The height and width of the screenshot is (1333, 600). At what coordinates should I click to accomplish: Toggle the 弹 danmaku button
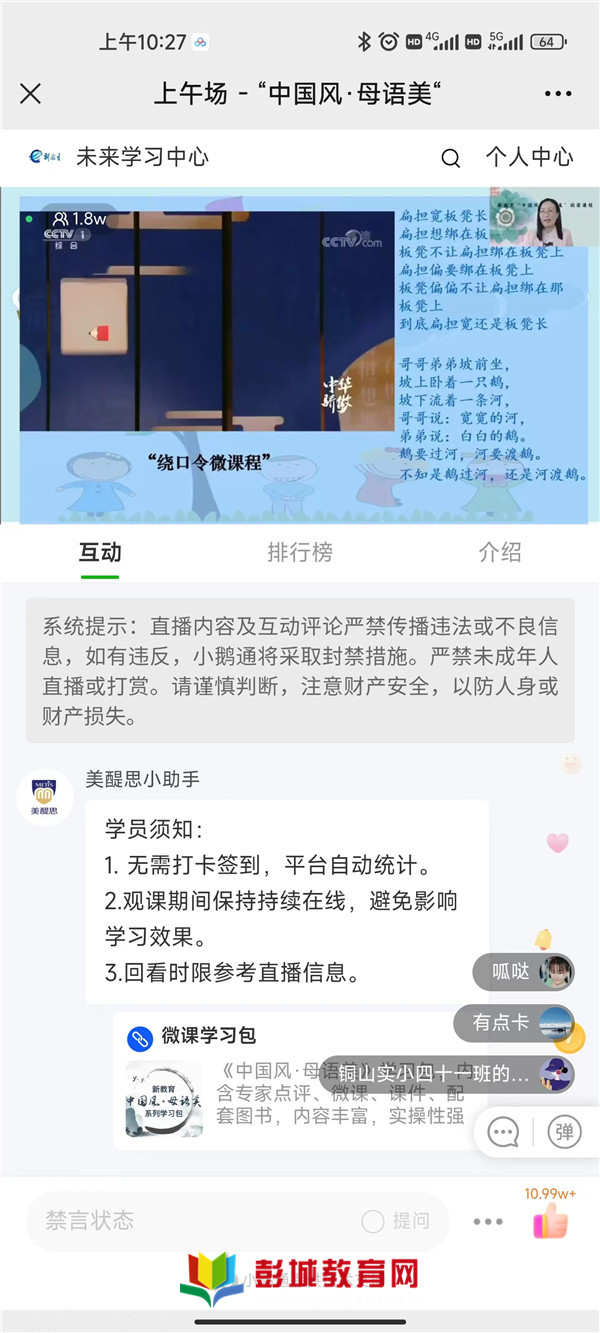coord(564,1132)
